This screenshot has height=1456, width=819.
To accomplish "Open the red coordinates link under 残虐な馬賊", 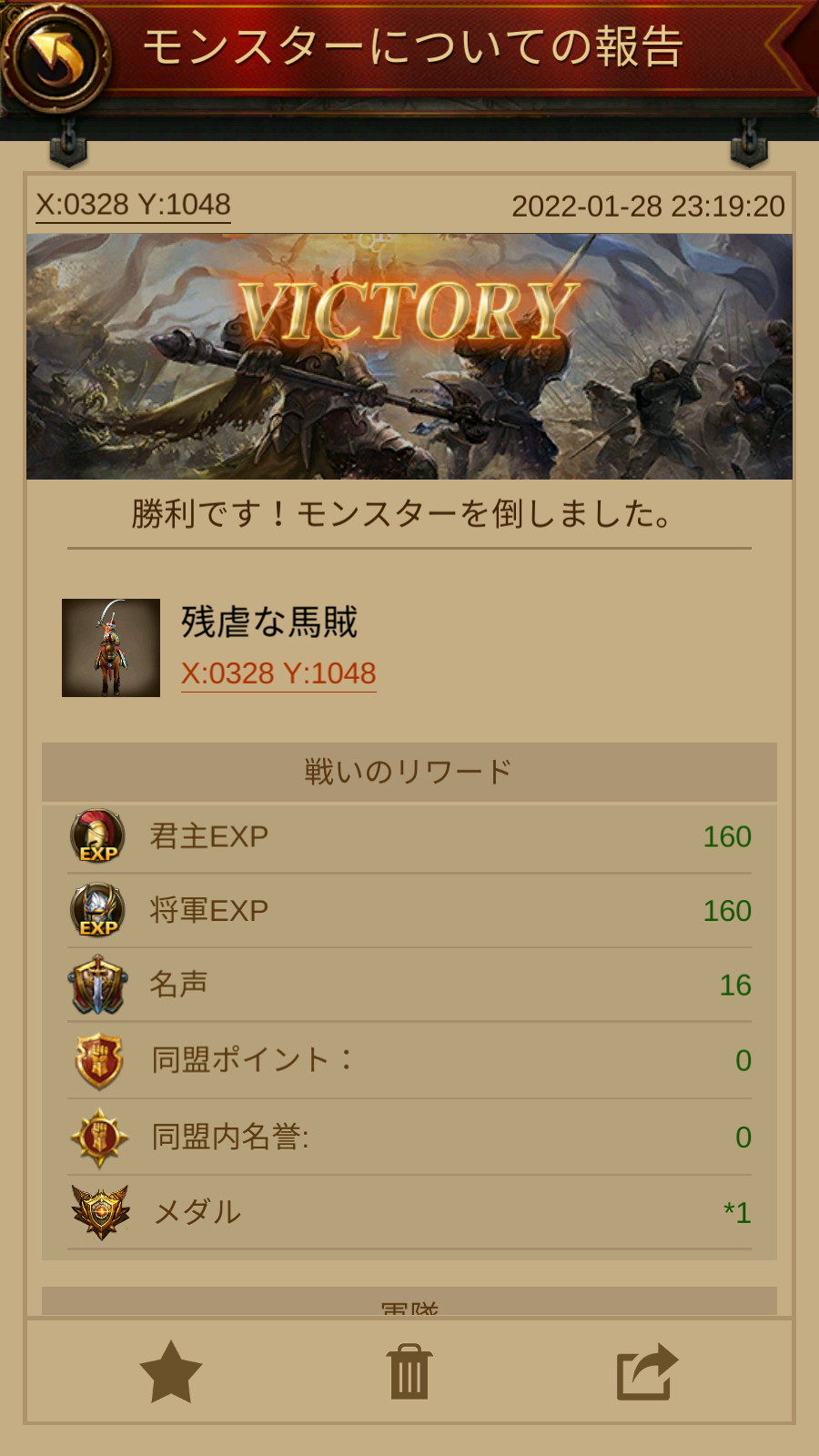I will pyautogui.click(x=278, y=674).
